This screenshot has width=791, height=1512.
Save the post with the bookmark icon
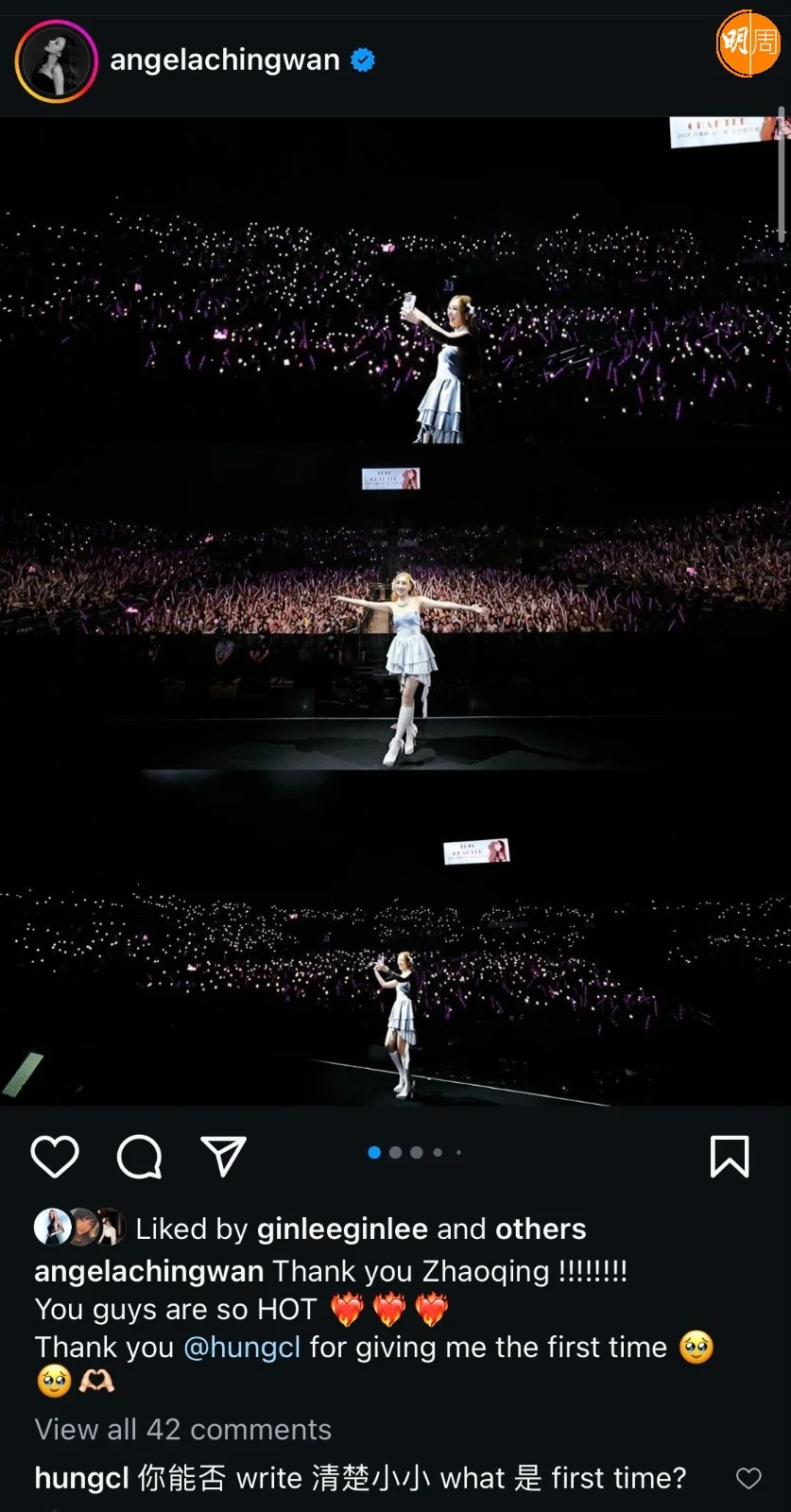pyautogui.click(x=729, y=1156)
